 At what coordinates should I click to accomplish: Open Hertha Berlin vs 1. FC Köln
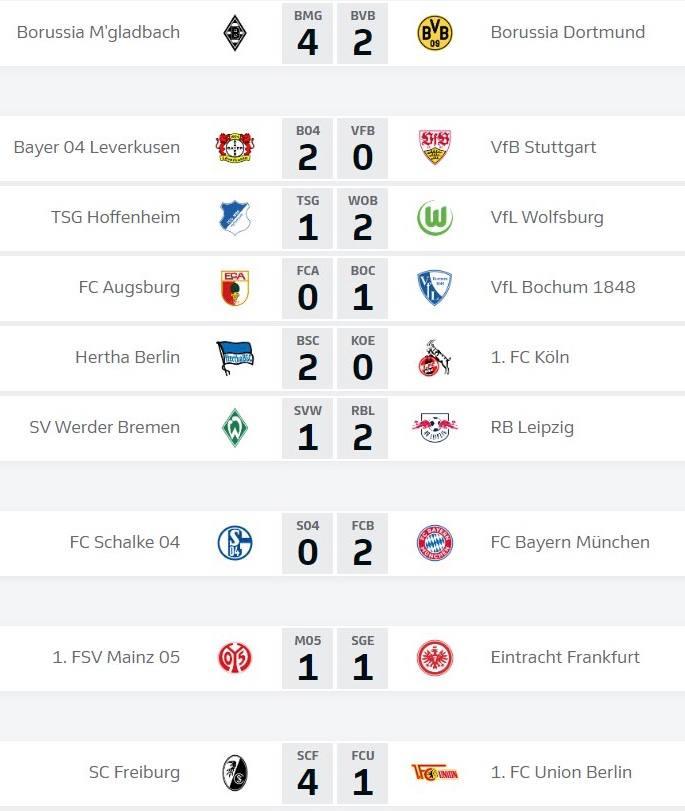335,358
